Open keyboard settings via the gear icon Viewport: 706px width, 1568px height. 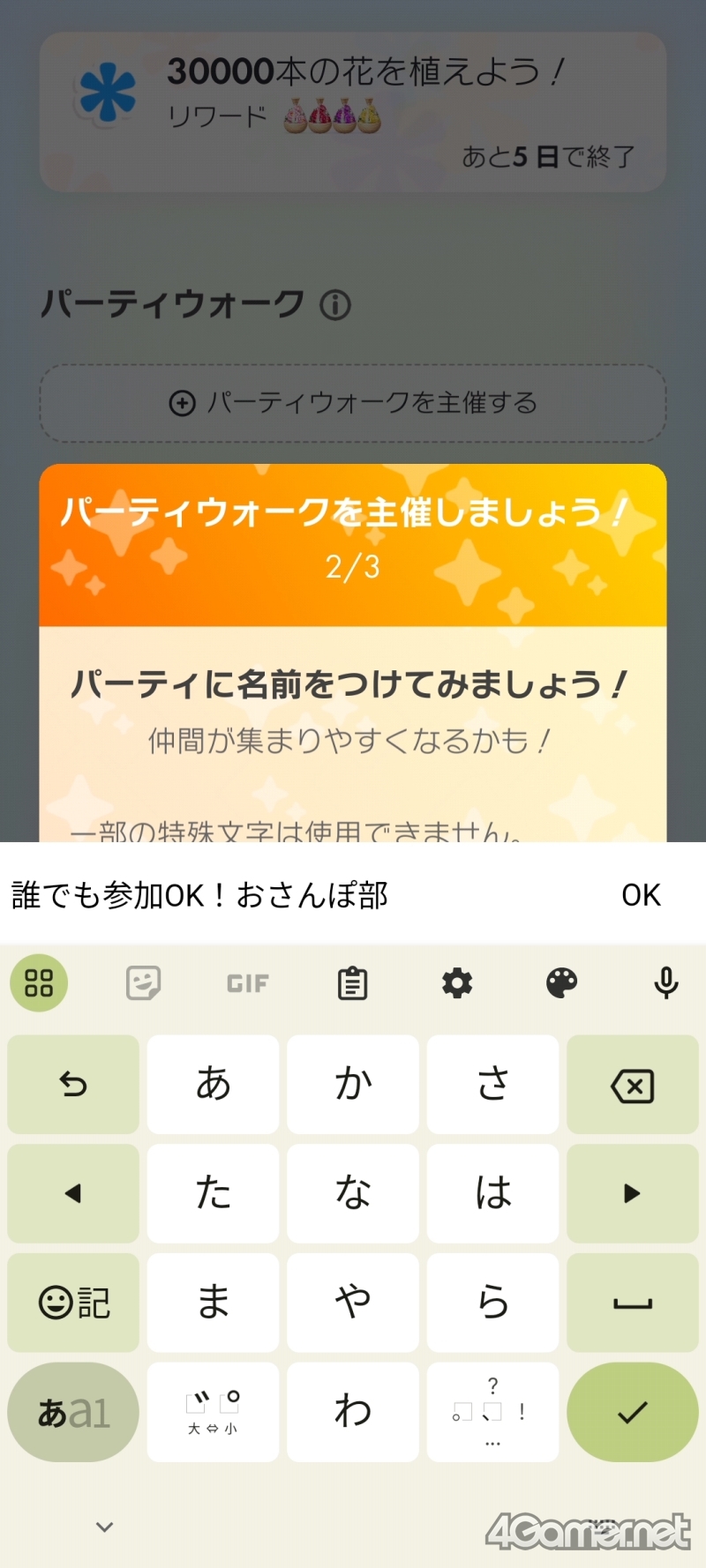click(x=457, y=982)
